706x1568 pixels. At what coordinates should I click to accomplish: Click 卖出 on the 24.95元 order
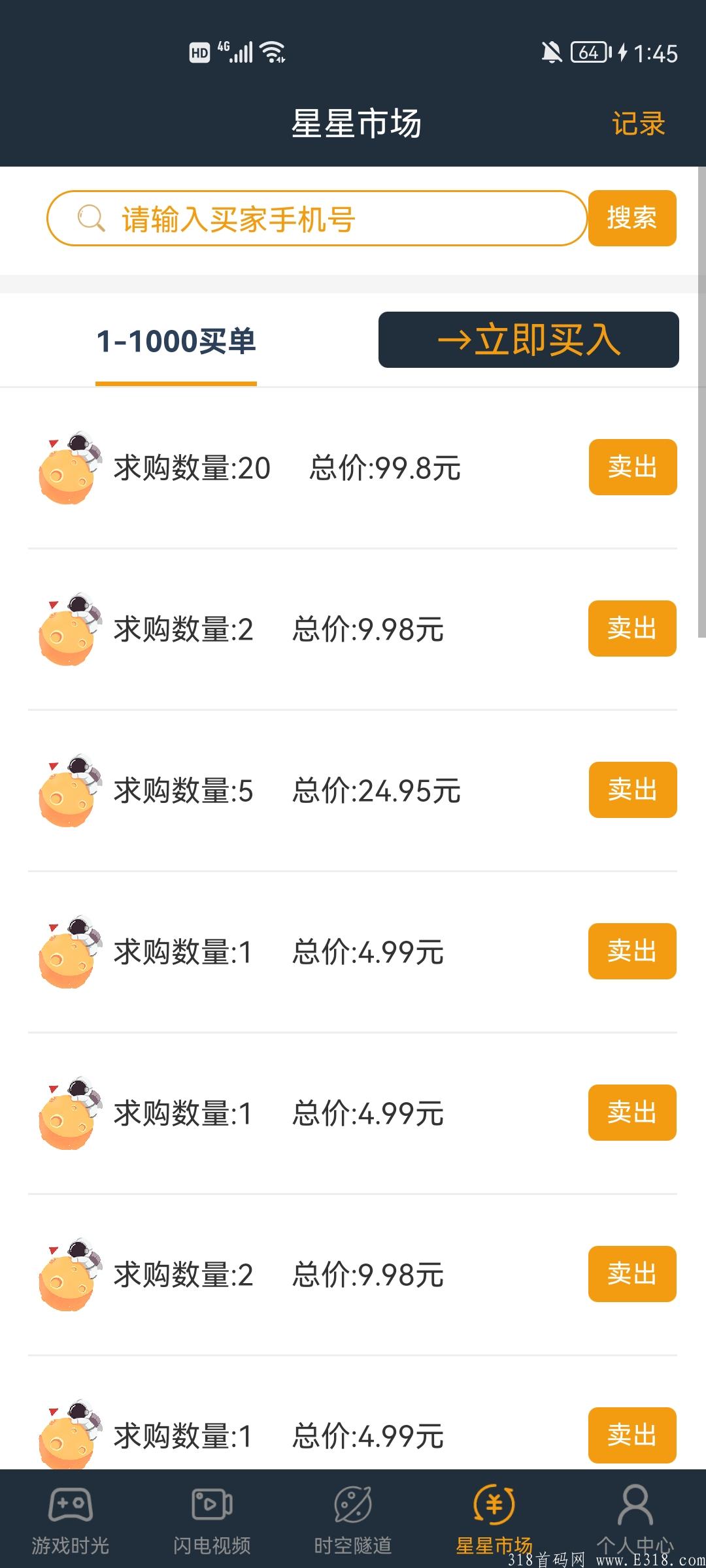[632, 791]
